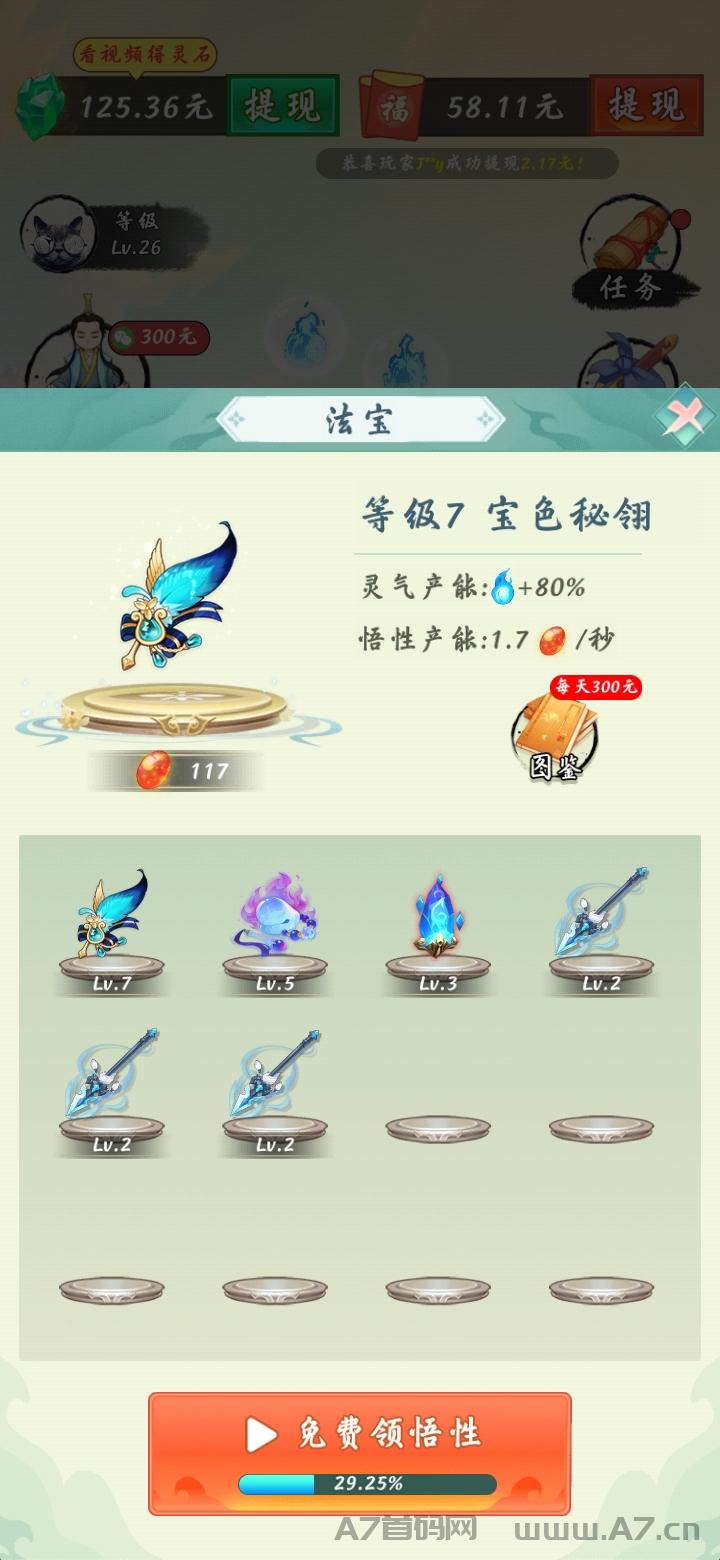The height and width of the screenshot is (1560, 720).
Task: Close the 法宝 panel
Action: click(x=685, y=416)
